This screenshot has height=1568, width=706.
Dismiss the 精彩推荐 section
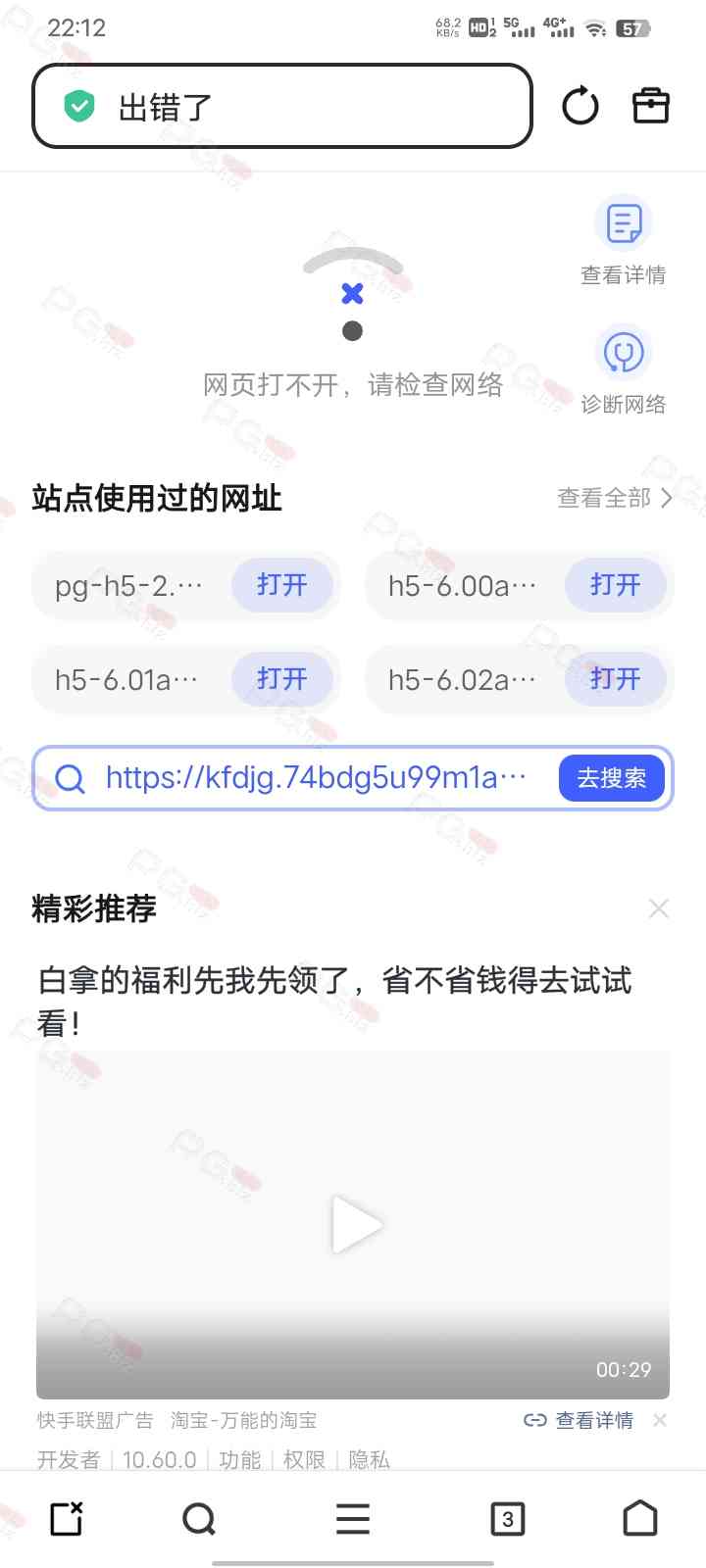[659, 908]
